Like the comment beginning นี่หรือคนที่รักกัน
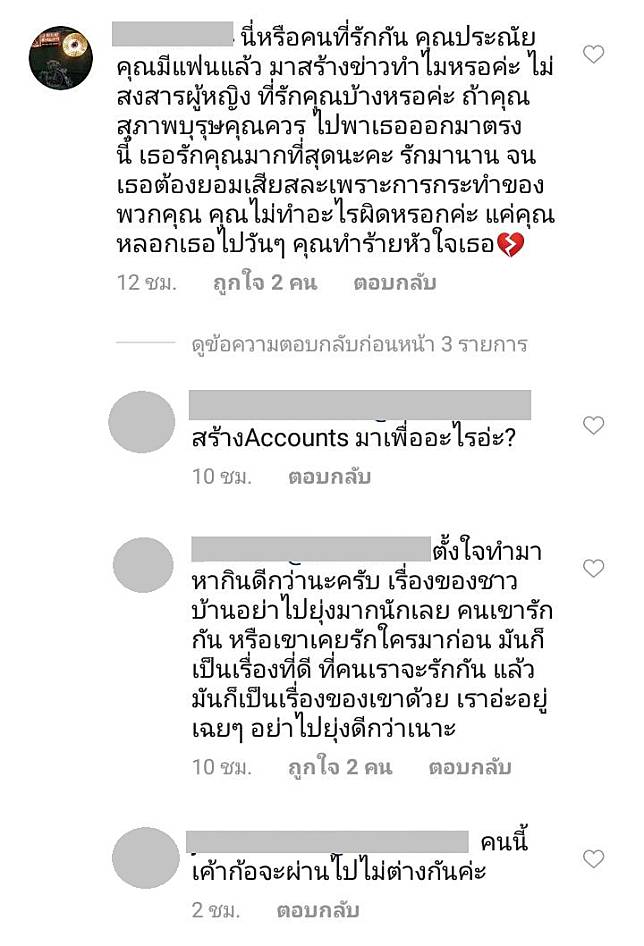Viewport: 644px width, 946px height. click(x=593, y=54)
